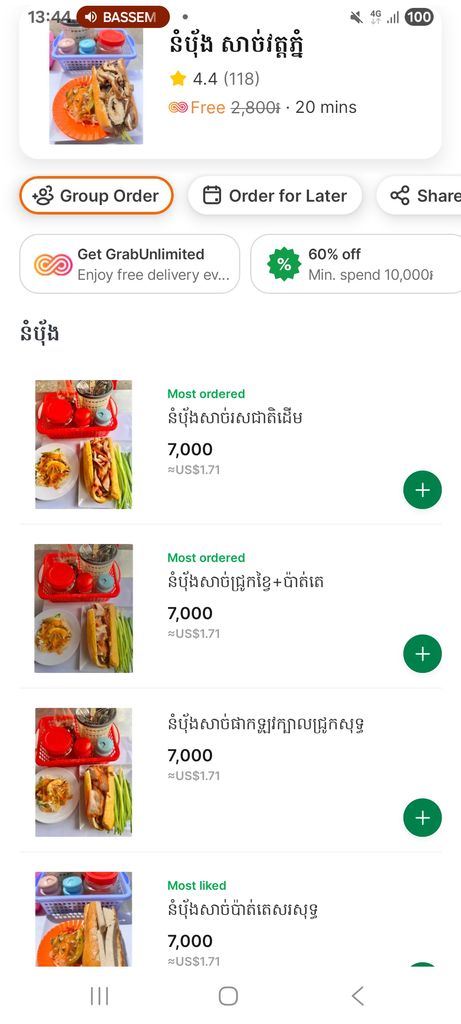Go back with the system back button
The height and width of the screenshot is (1024, 461).
[x=357, y=995]
